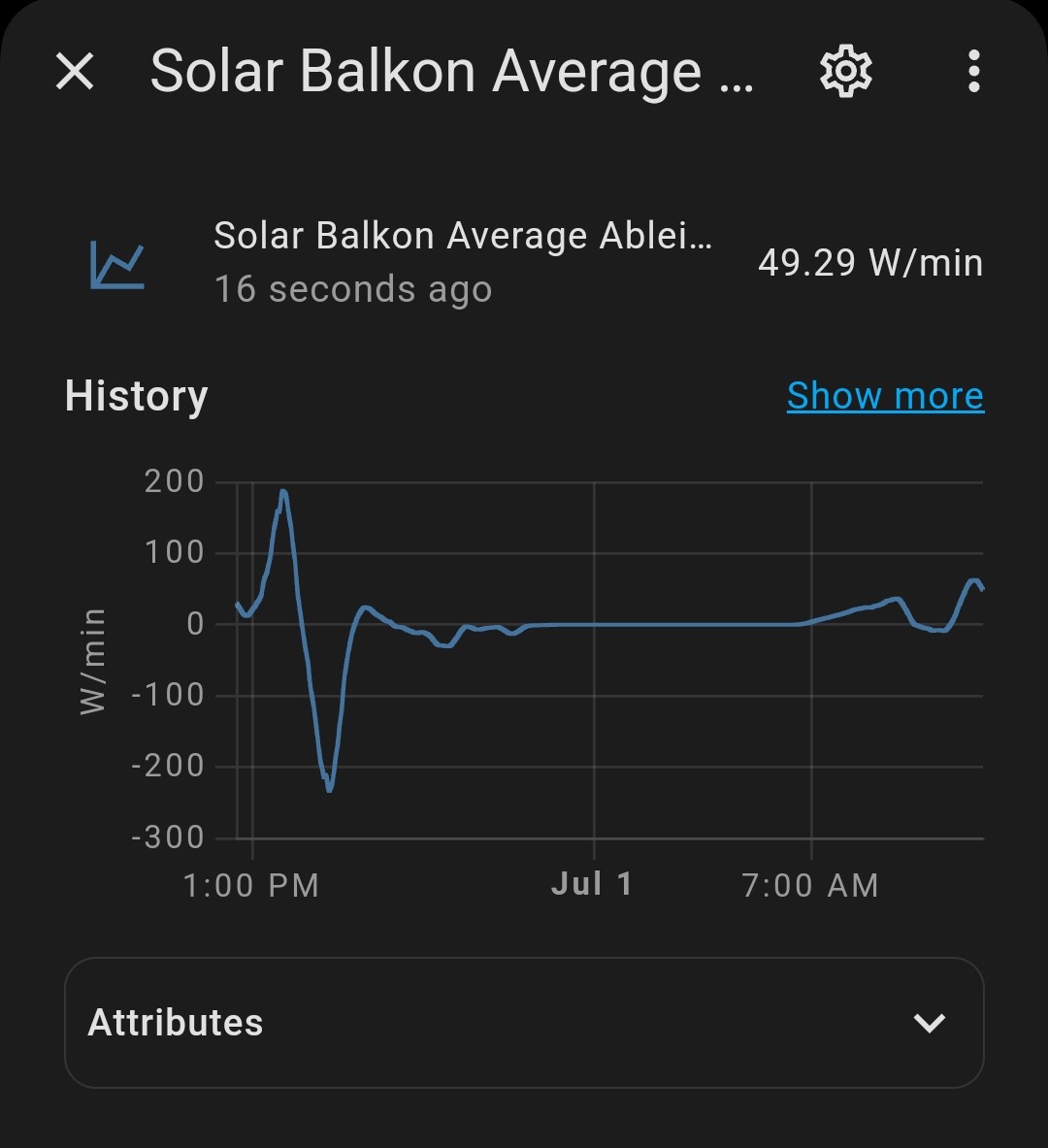1048x1148 pixels.
Task: Open the three-dot overflow menu
Action: click(973, 70)
